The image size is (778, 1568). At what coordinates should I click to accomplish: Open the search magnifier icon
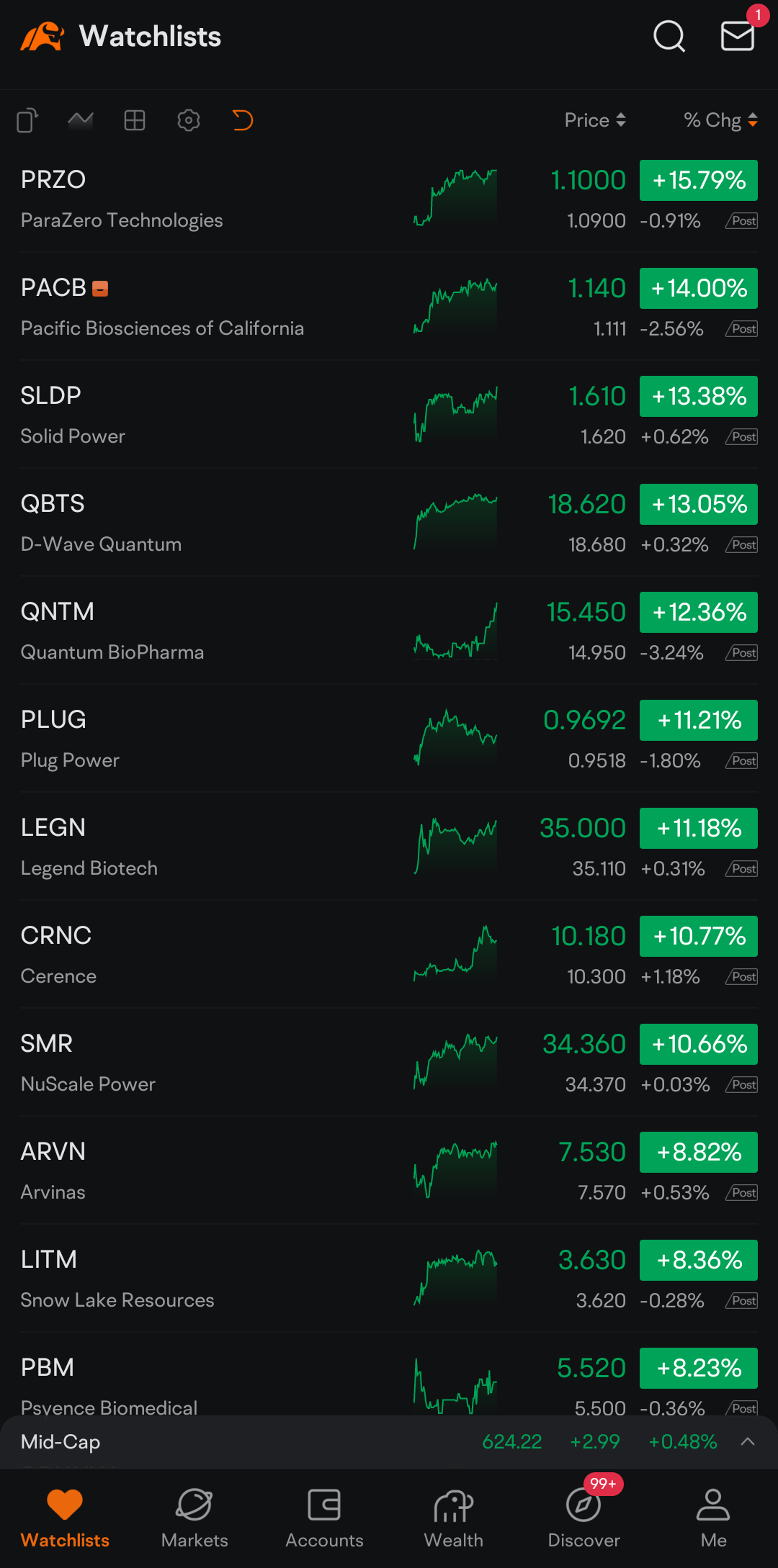pos(669,36)
